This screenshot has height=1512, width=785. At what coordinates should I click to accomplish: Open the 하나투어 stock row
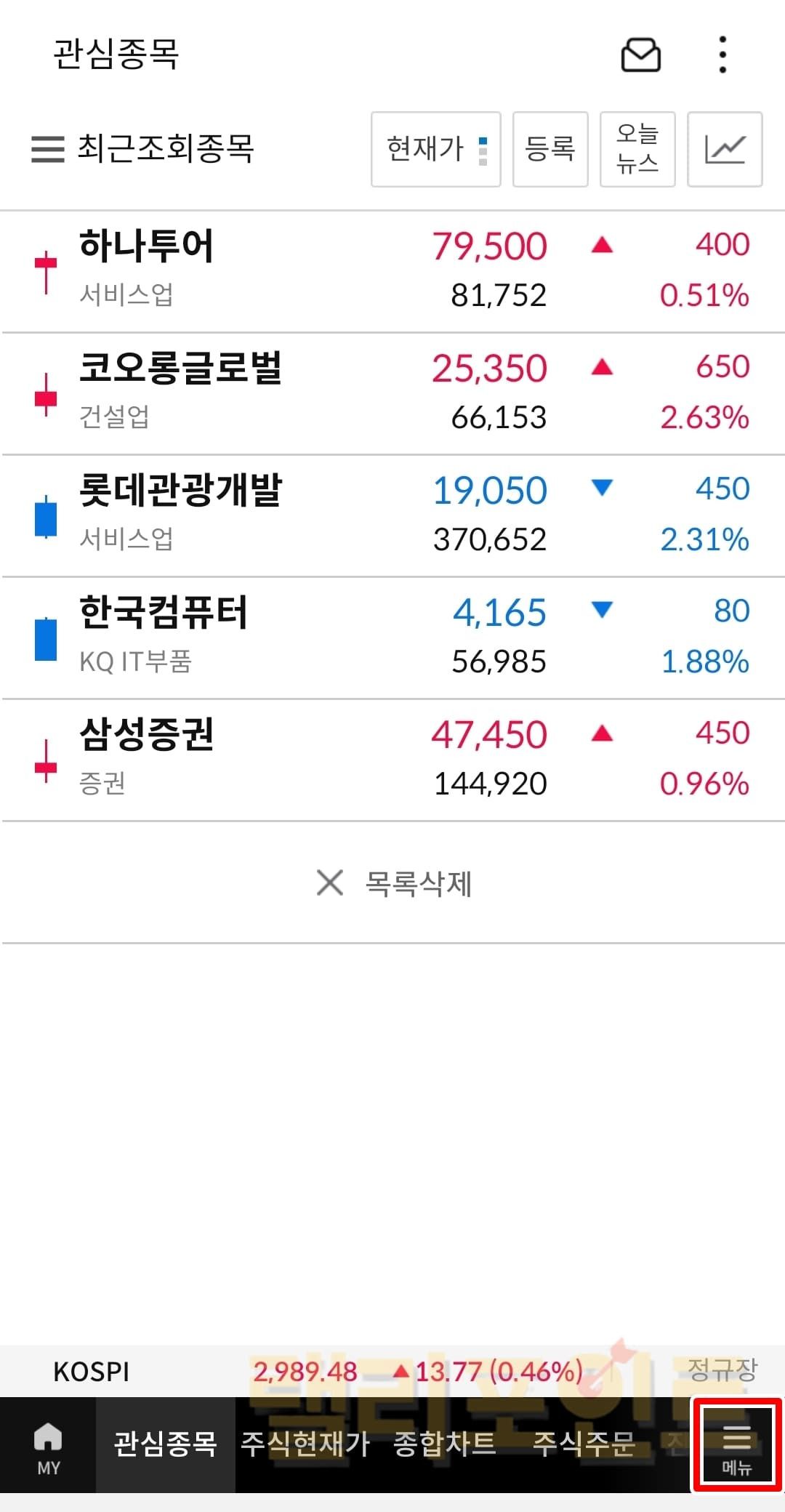click(x=392, y=270)
